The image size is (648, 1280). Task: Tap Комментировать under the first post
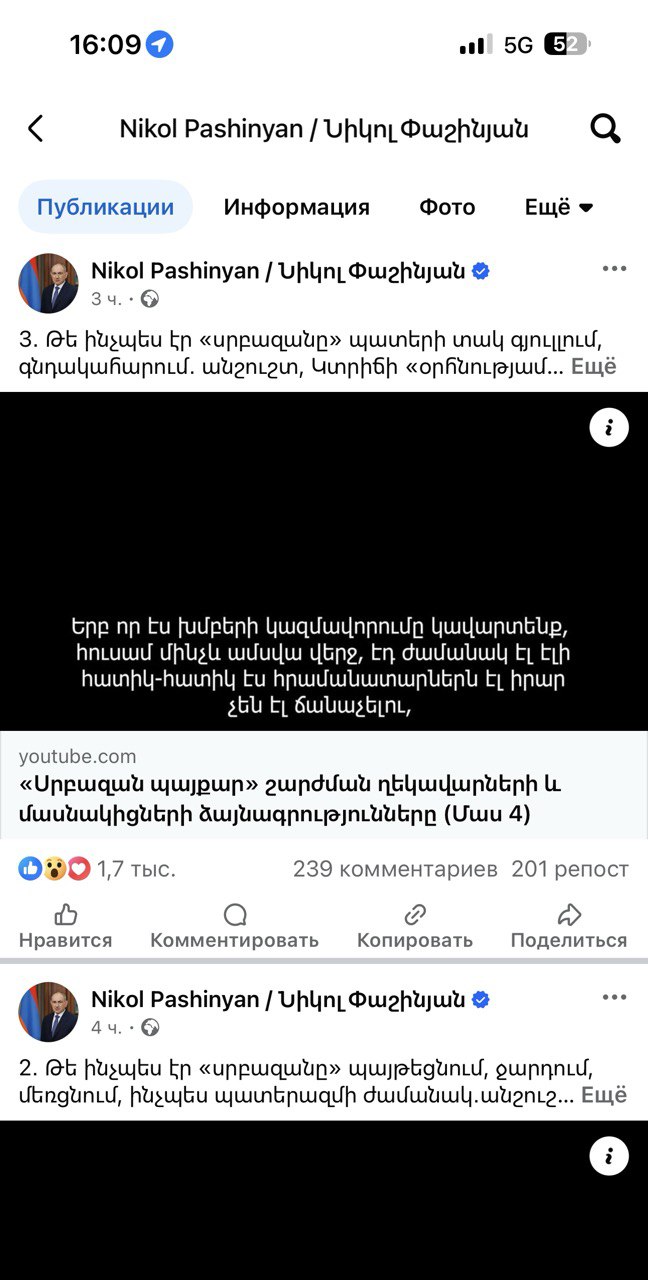pyautogui.click(x=234, y=926)
